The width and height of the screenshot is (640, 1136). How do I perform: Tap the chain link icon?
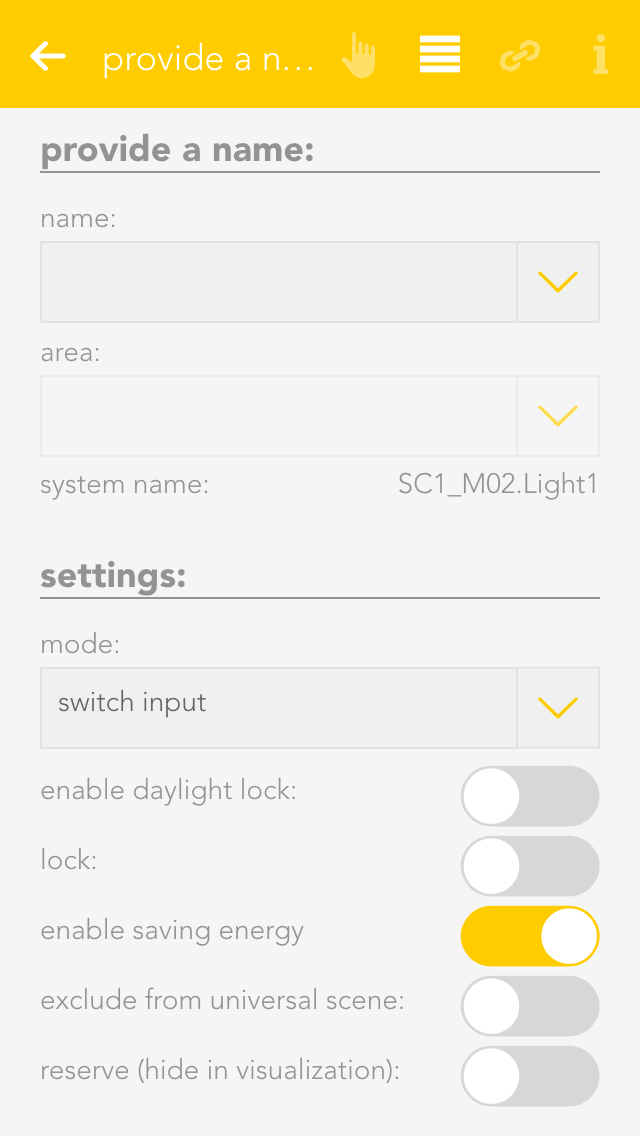coord(520,56)
